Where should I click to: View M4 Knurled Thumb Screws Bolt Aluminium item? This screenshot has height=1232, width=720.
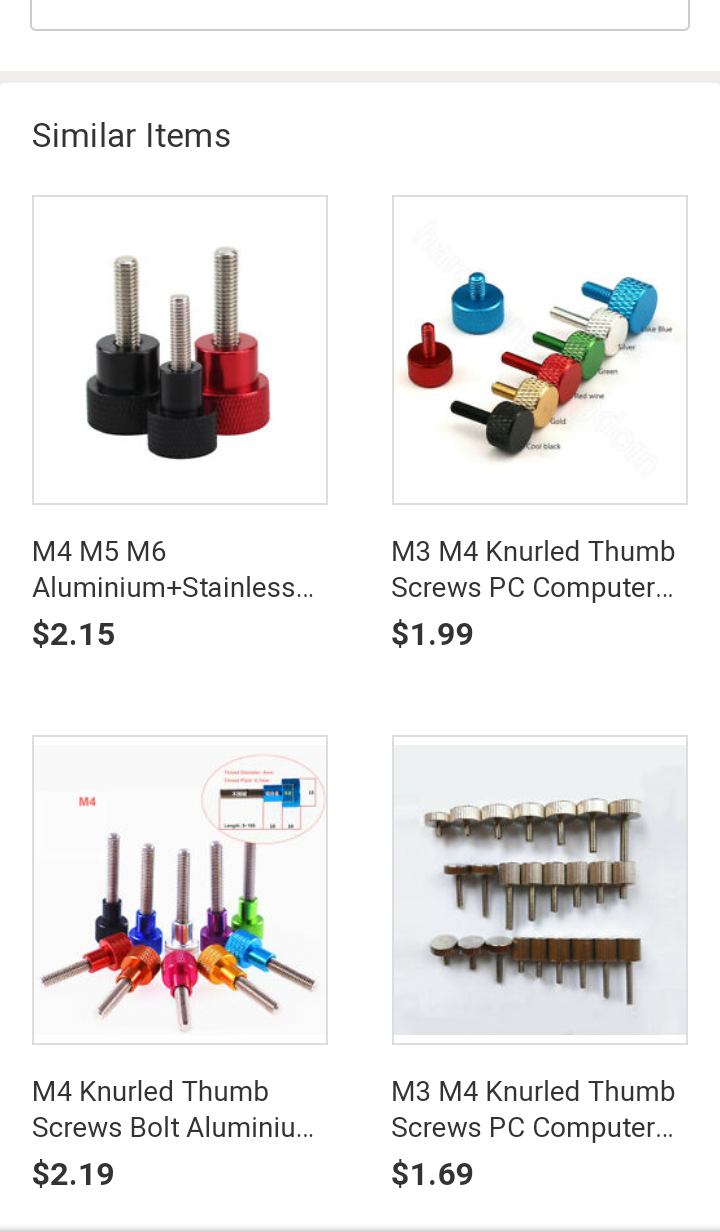(180, 890)
